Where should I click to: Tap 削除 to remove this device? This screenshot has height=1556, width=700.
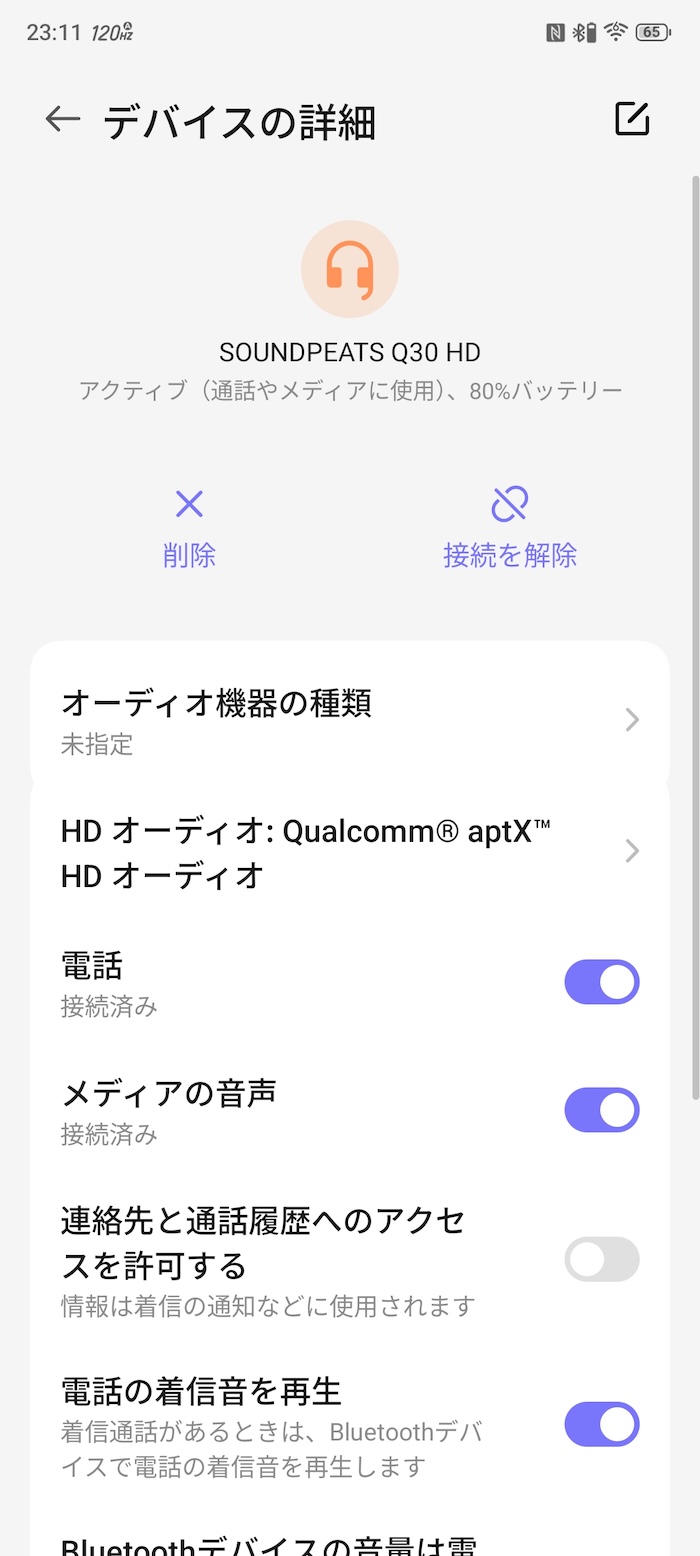[x=189, y=528]
